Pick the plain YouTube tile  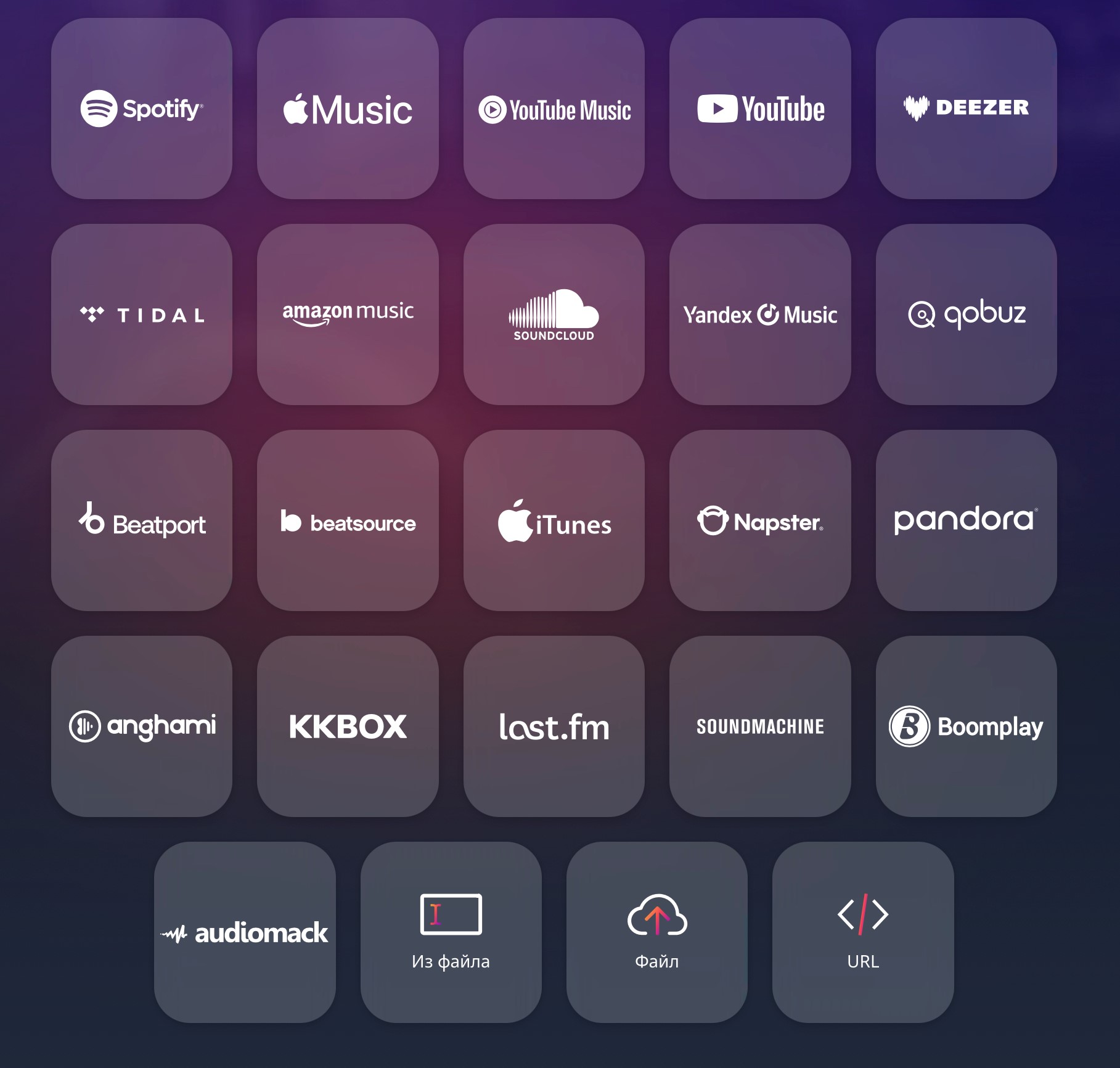point(760,109)
